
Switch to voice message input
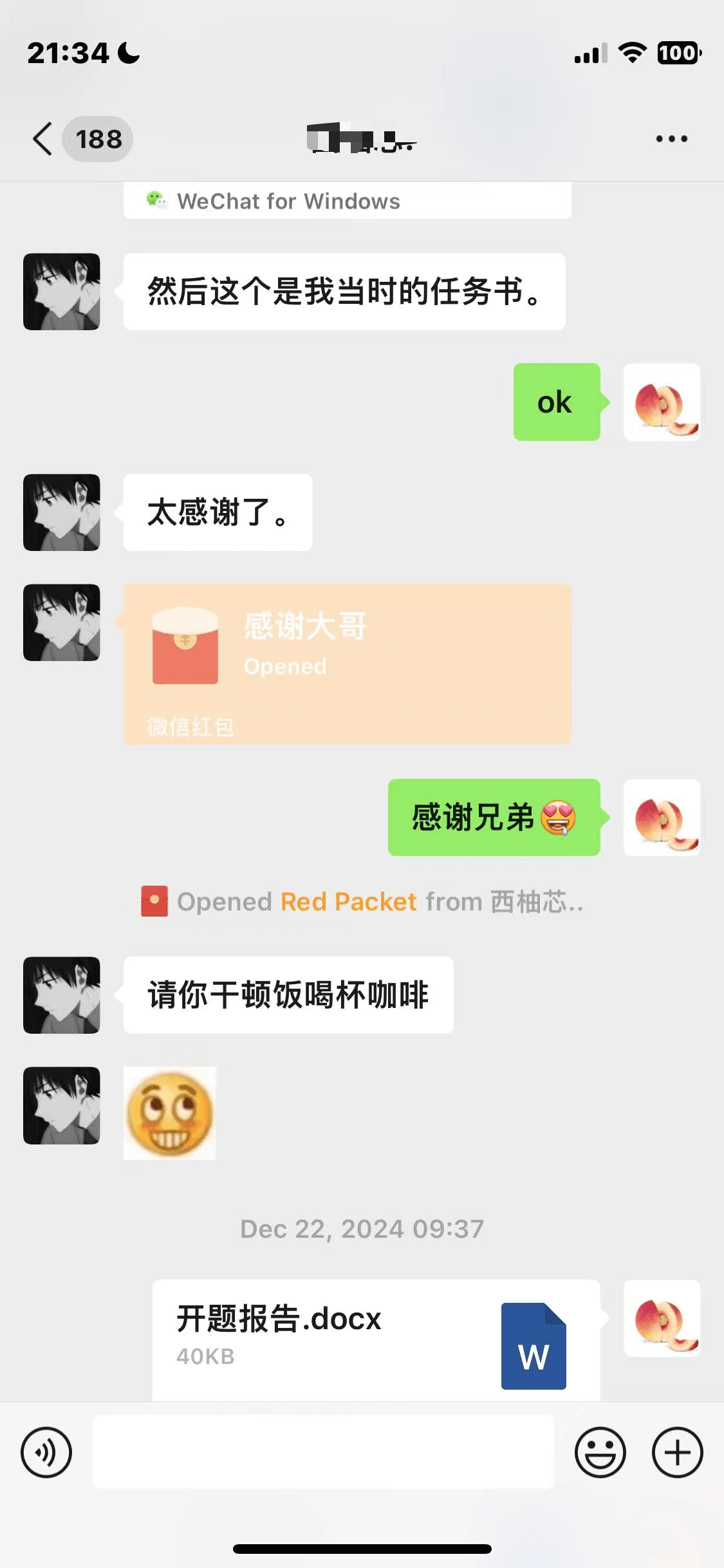click(46, 1452)
